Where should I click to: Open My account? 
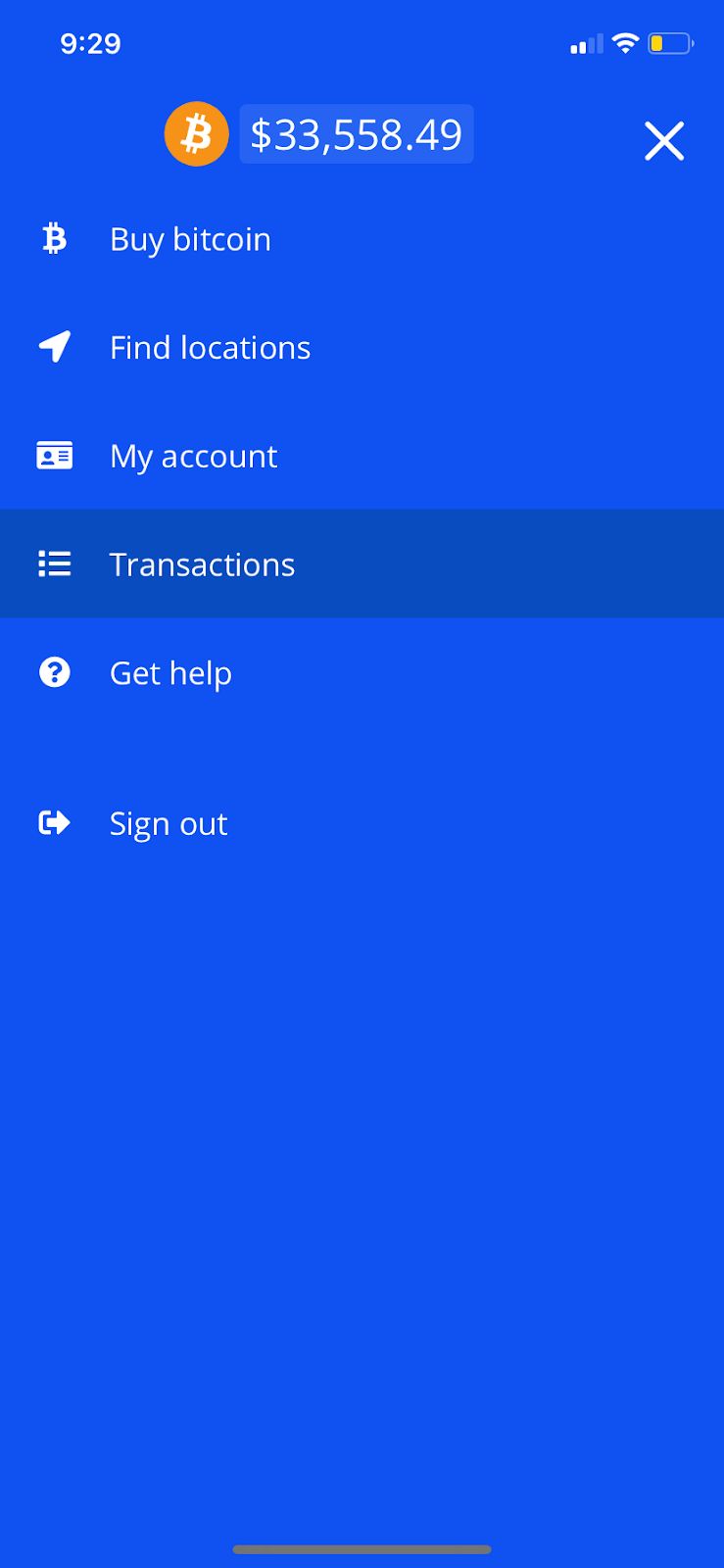tap(193, 456)
